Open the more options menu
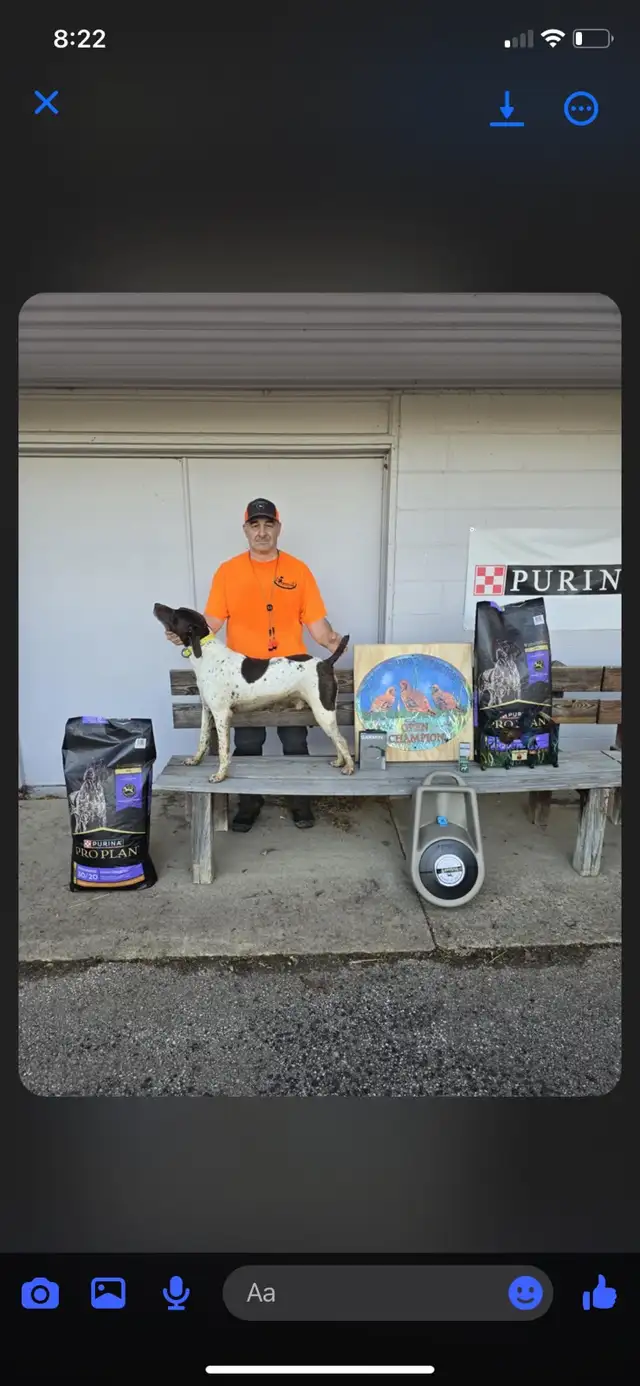 [581, 108]
